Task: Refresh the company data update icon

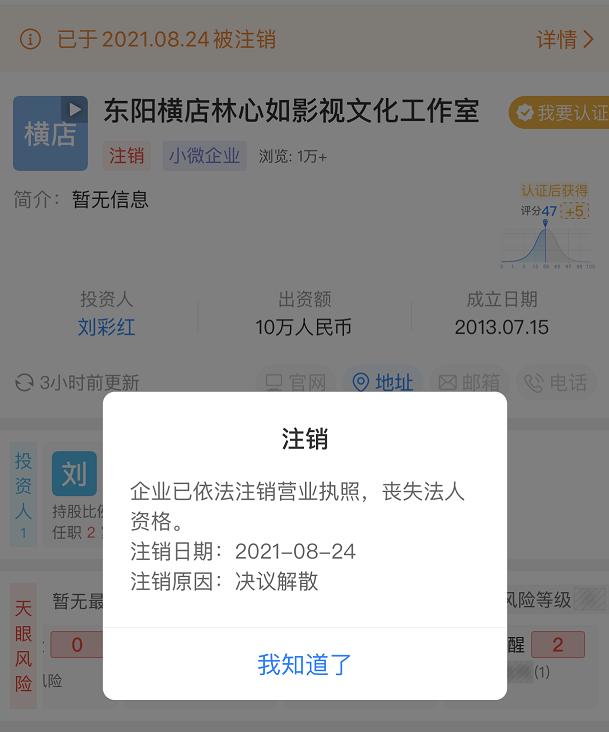Action: pyautogui.click(x=25, y=383)
